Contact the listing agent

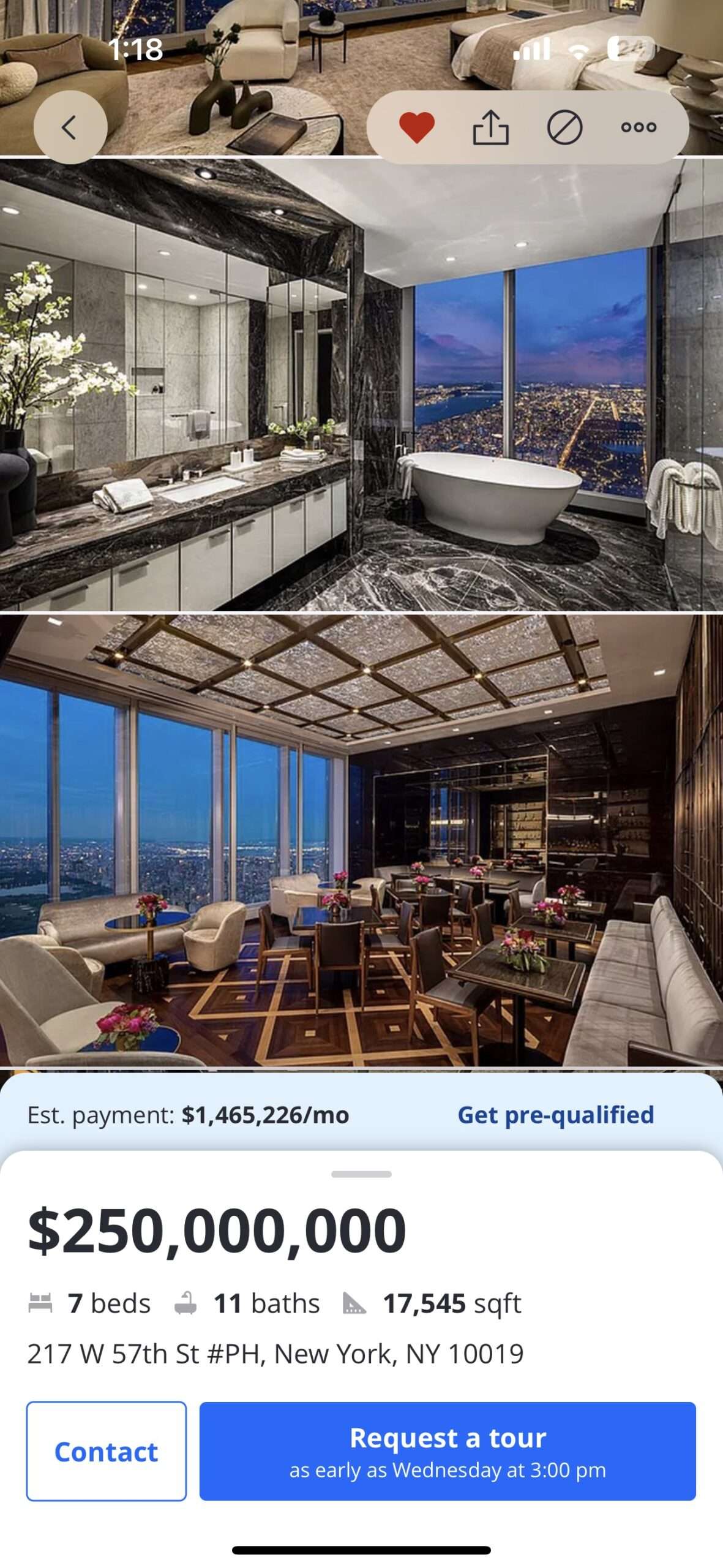(107, 1451)
